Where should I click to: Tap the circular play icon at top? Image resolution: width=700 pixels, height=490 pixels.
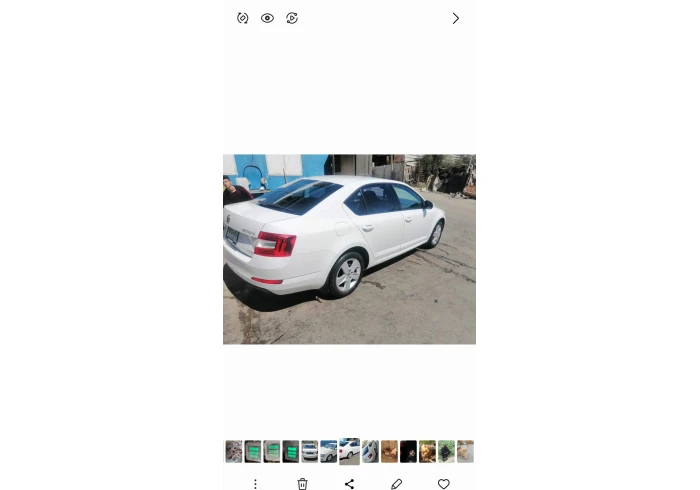pos(292,18)
